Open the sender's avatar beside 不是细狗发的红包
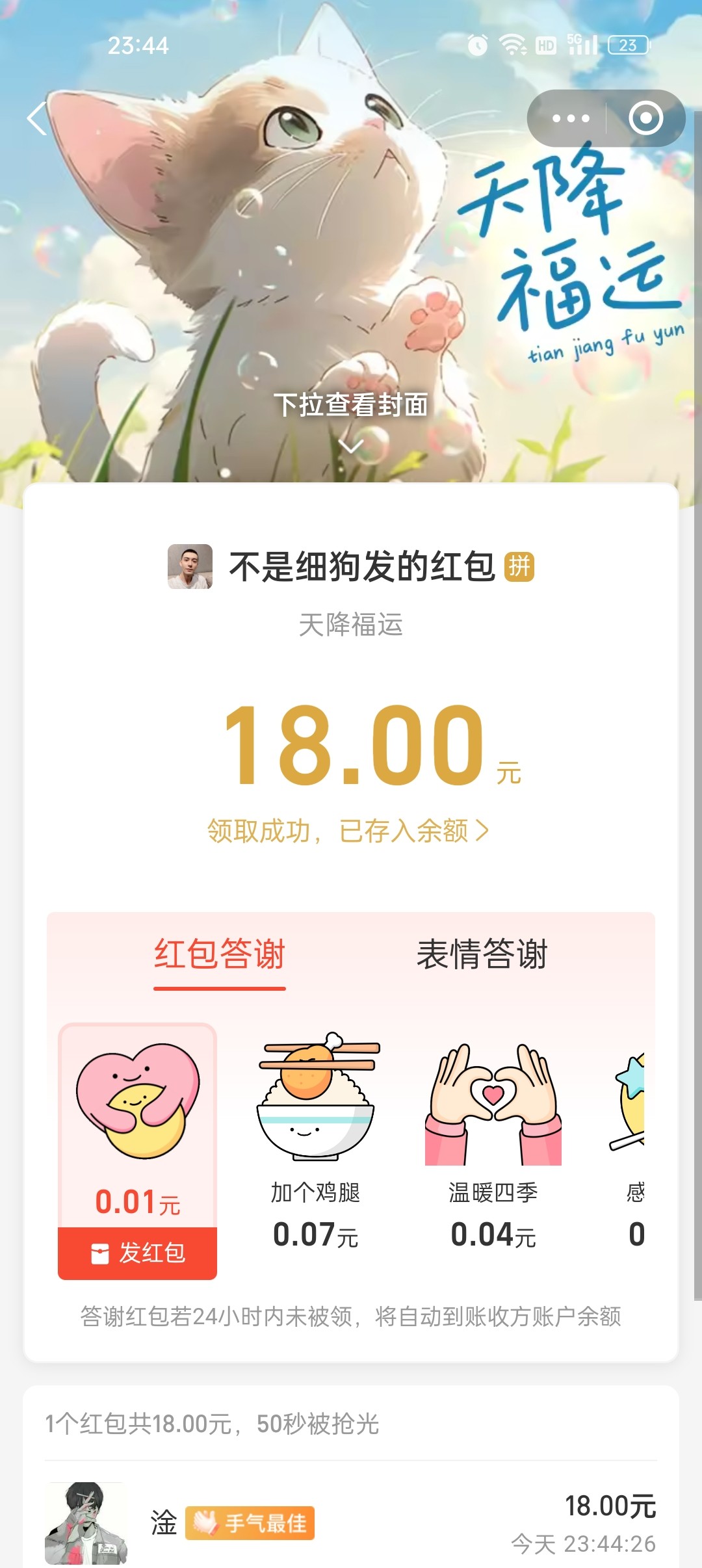 [x=190, y=566]
